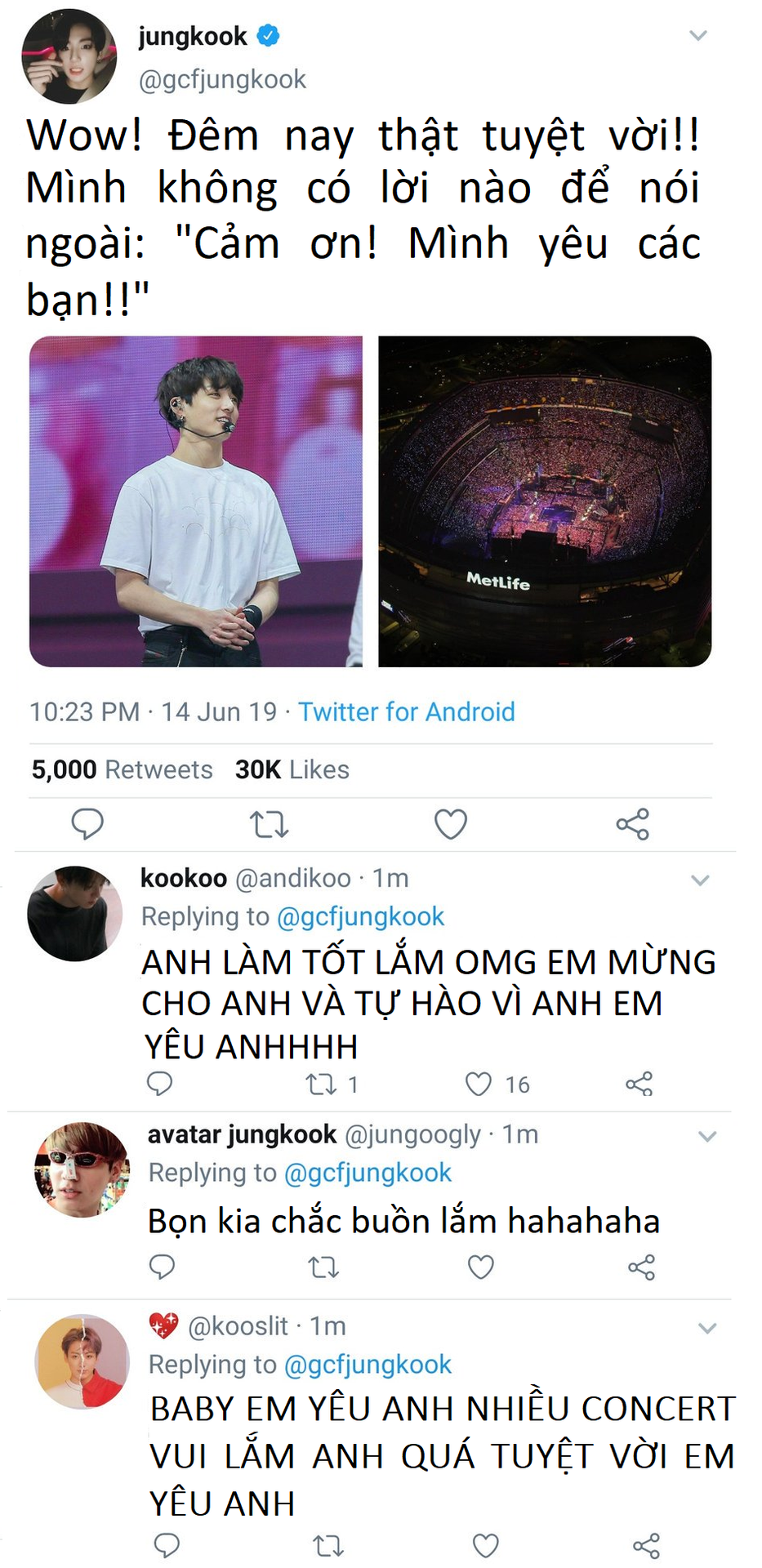The height and width of the screenshot is (1568, 762).
Task: Expand the options arrow on kookoo's reply
Action: [x=700, y=880]
